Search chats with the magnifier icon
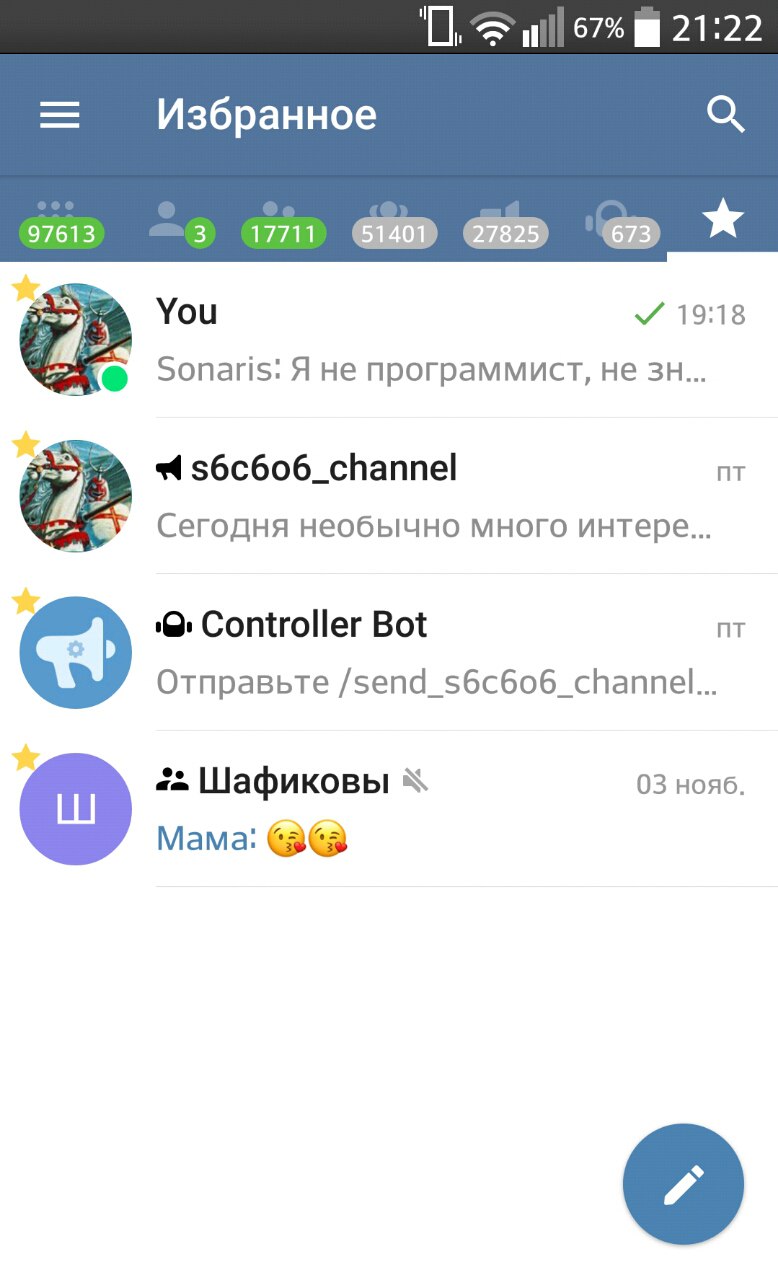This screenshot has width=778, height=1280. tap(725, 116)
